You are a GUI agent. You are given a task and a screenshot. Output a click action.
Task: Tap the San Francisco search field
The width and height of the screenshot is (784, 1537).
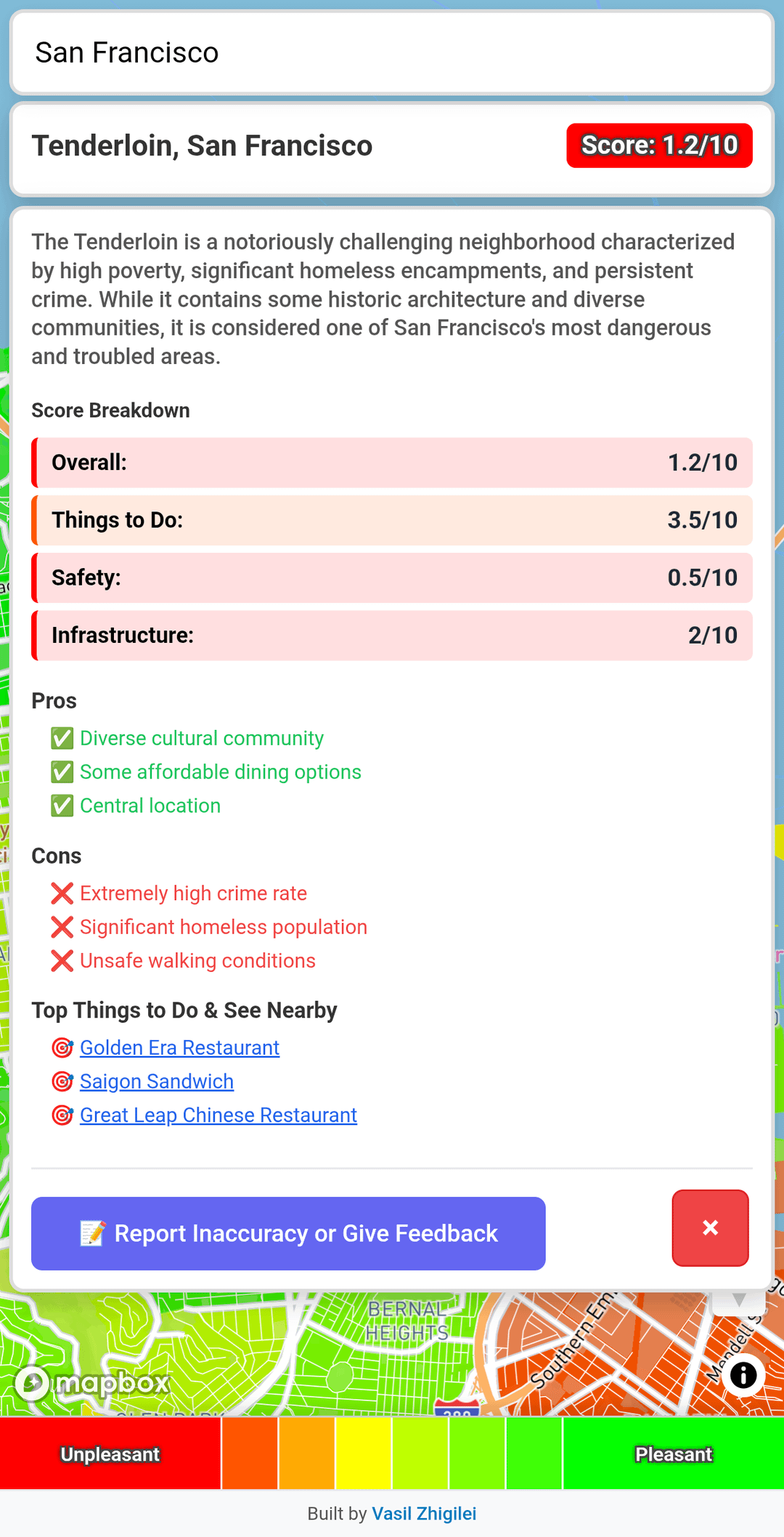click(392, 53)
